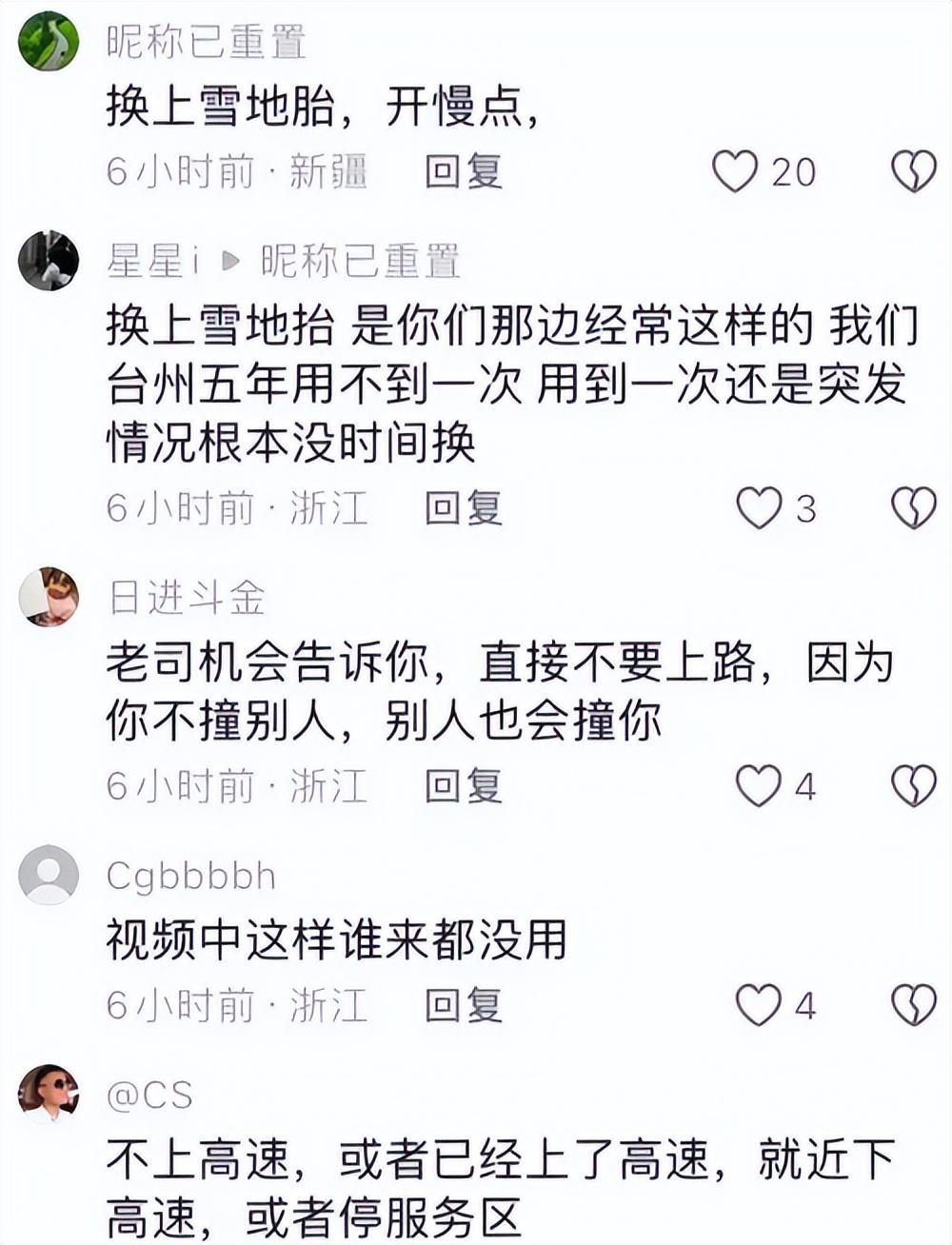Reply to Cgbbbbh's comment
Viewport: 952px width, 1245px height.
point(463,1005)
